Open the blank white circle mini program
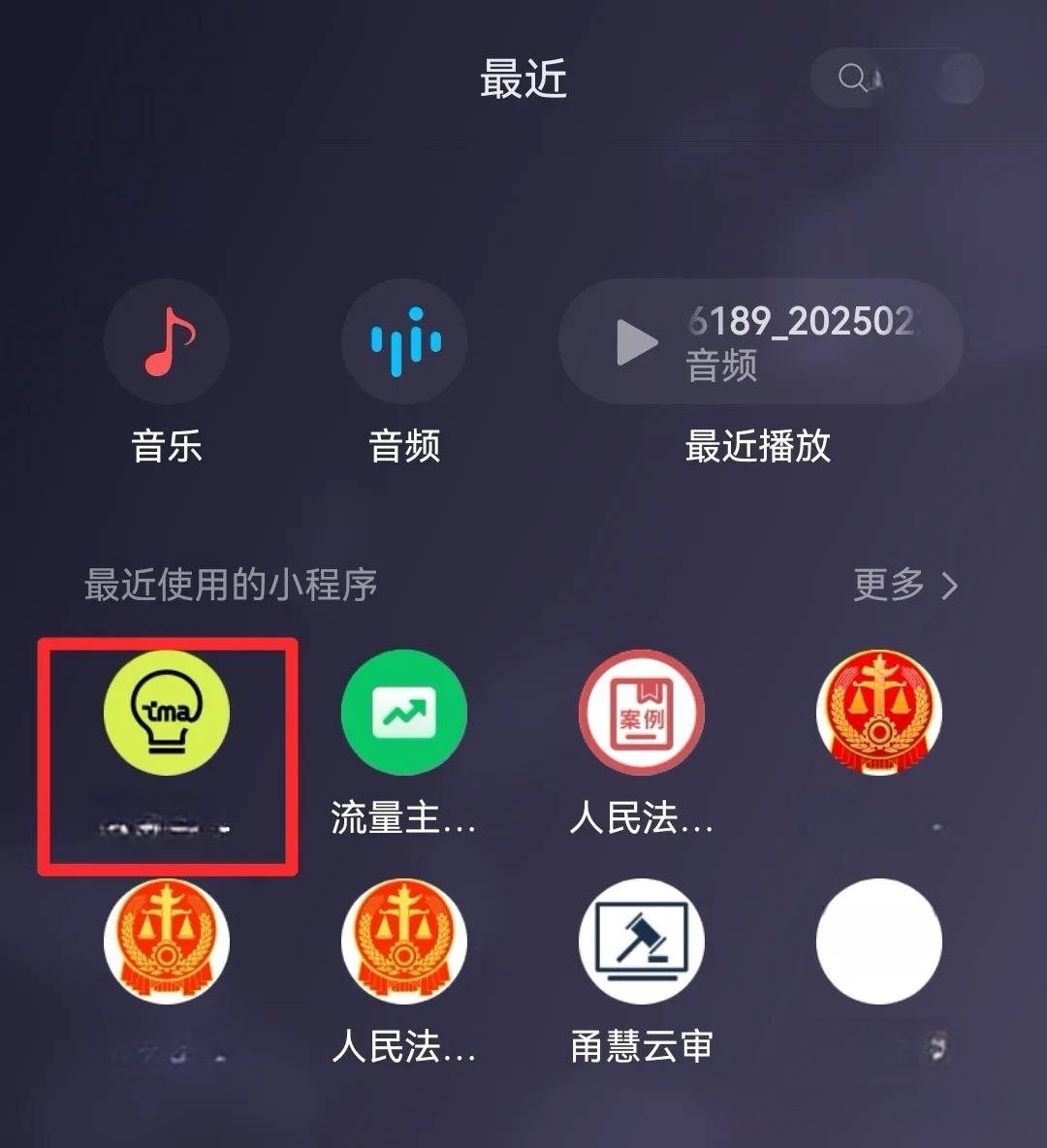The width and height of the screenshot is (1047, 1148). pos(879,941)
